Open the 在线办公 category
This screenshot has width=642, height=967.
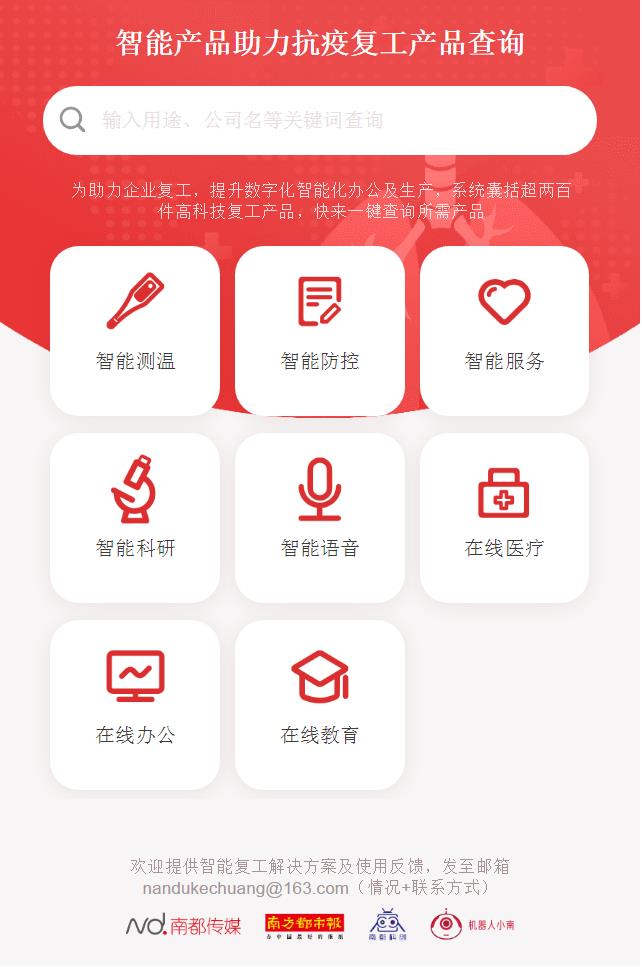point(135,705)
